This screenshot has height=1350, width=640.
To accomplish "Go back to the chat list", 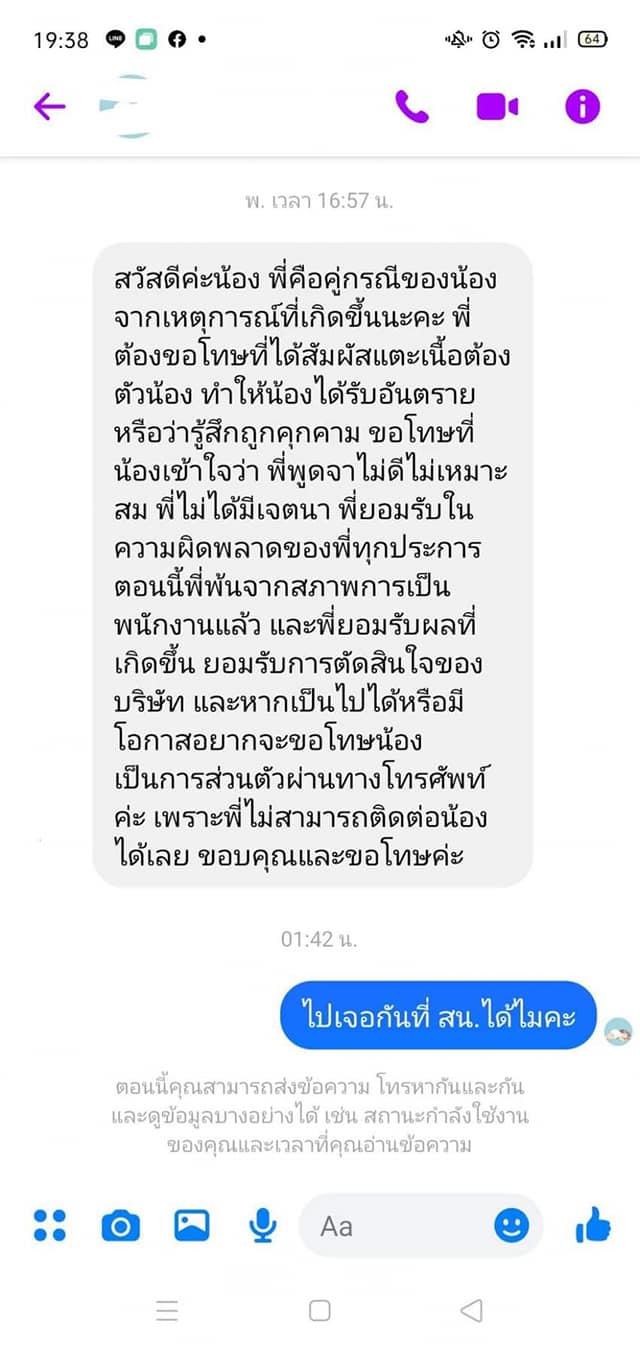I will 49,106.
